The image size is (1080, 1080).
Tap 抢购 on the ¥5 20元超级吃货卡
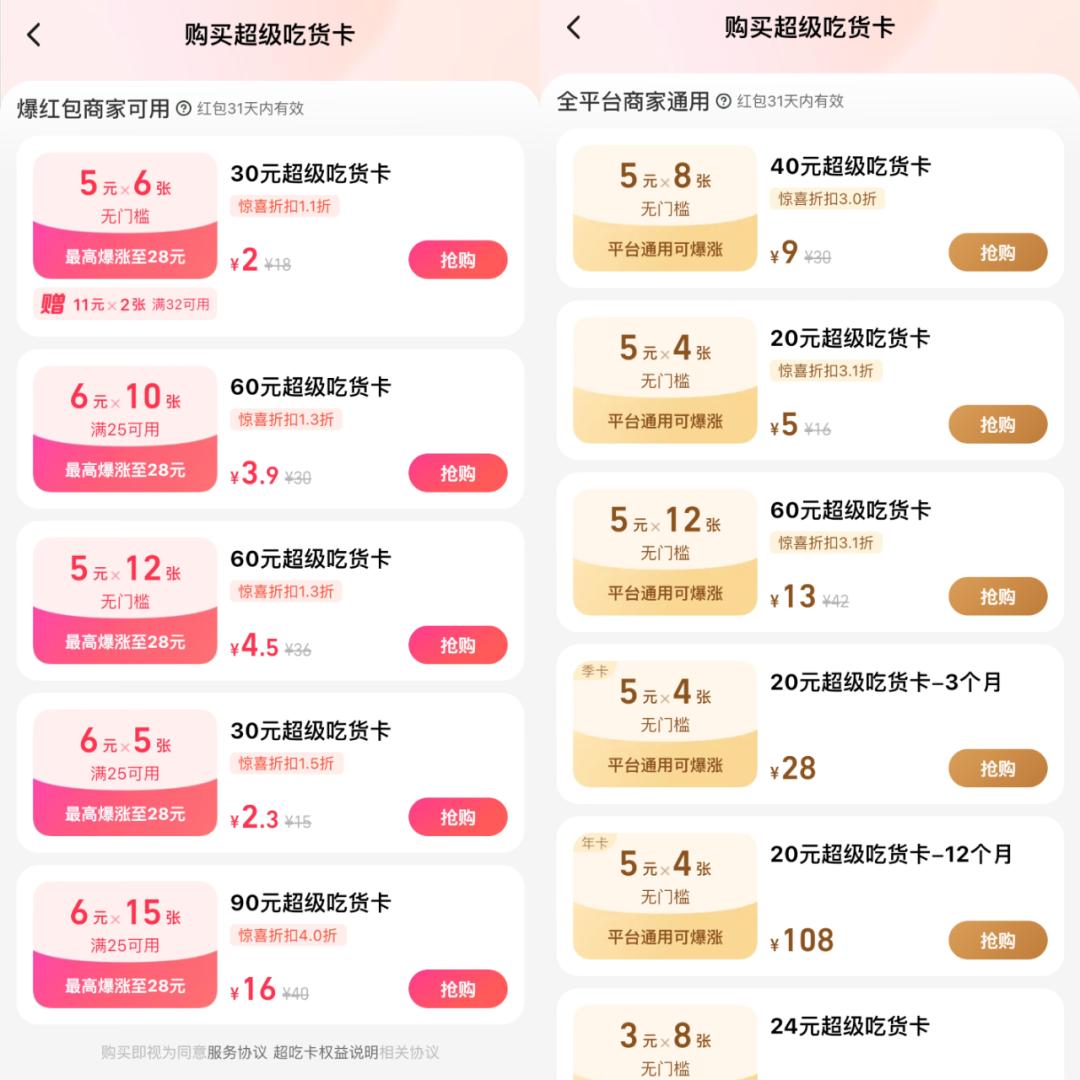(x=997, y=425)
